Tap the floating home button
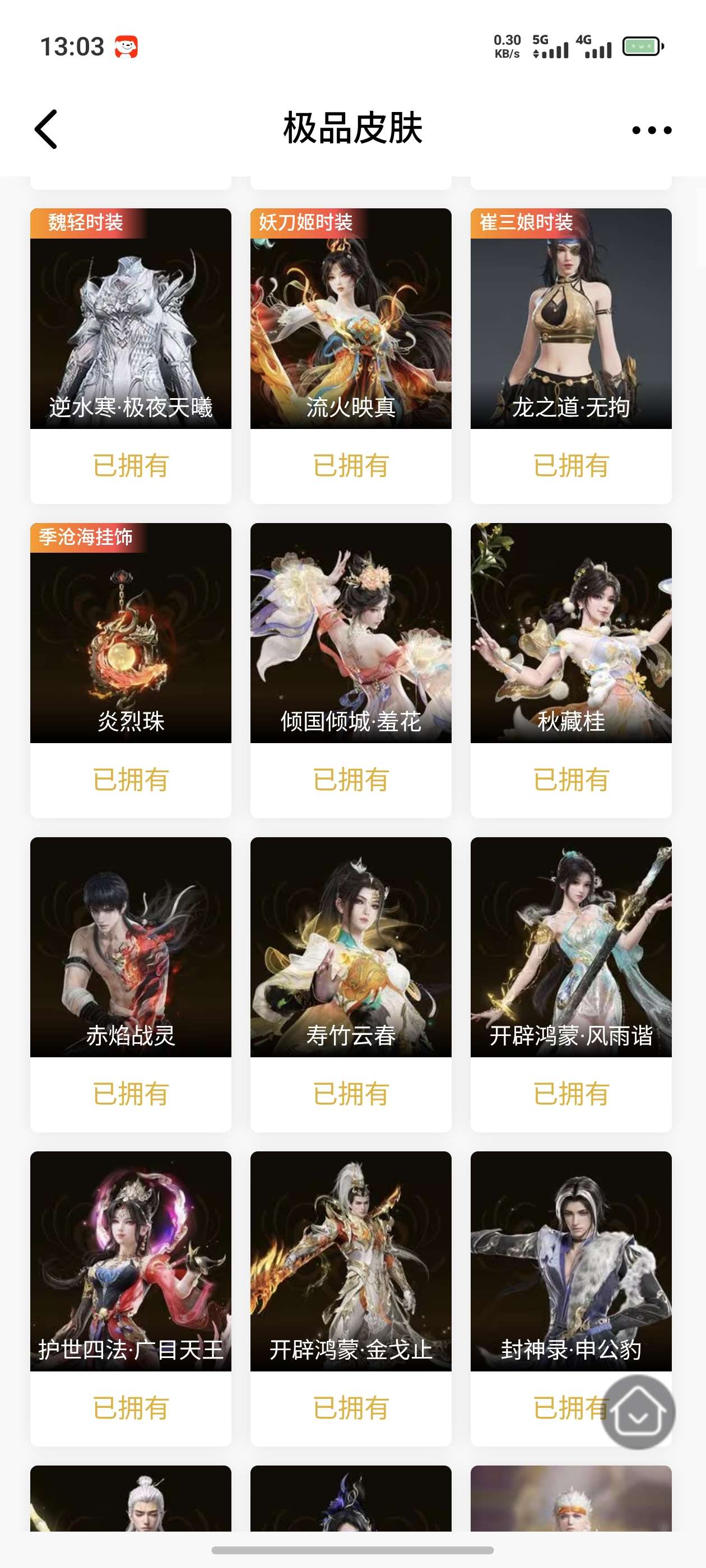 pos(638,1412)
